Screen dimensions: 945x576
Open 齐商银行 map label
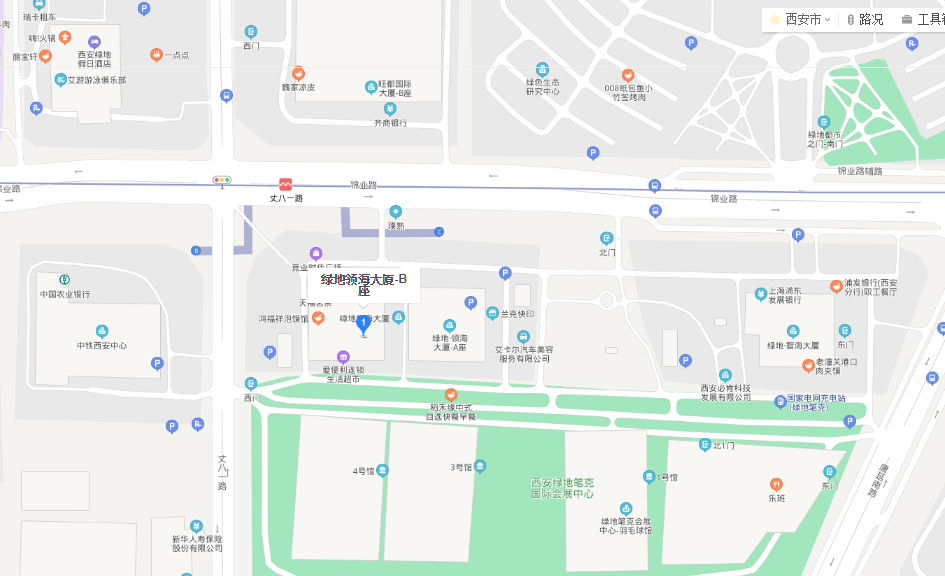(x=390, y=109)
